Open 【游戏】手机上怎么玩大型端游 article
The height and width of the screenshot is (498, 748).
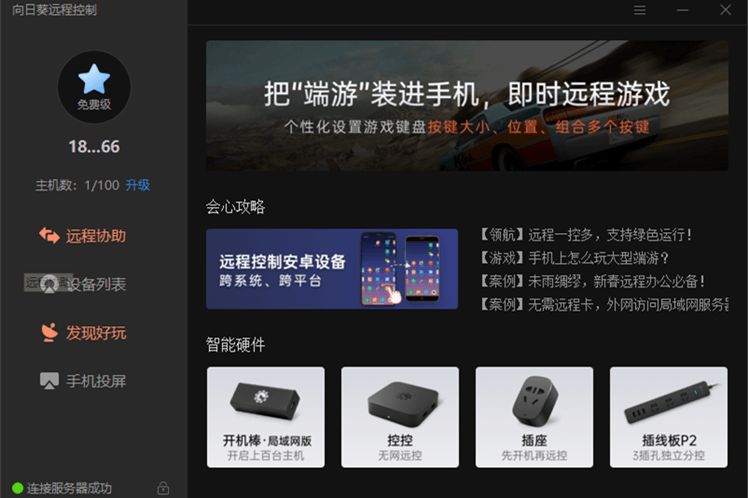(x=575, y=259)
